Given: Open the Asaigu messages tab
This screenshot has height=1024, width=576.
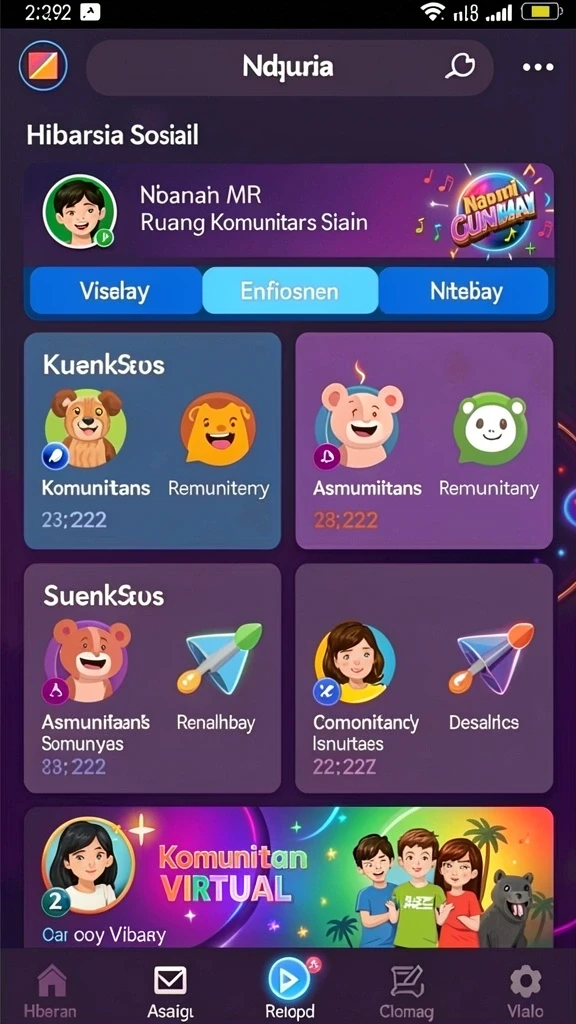Looking at the screenshot, I should point(170,991).
